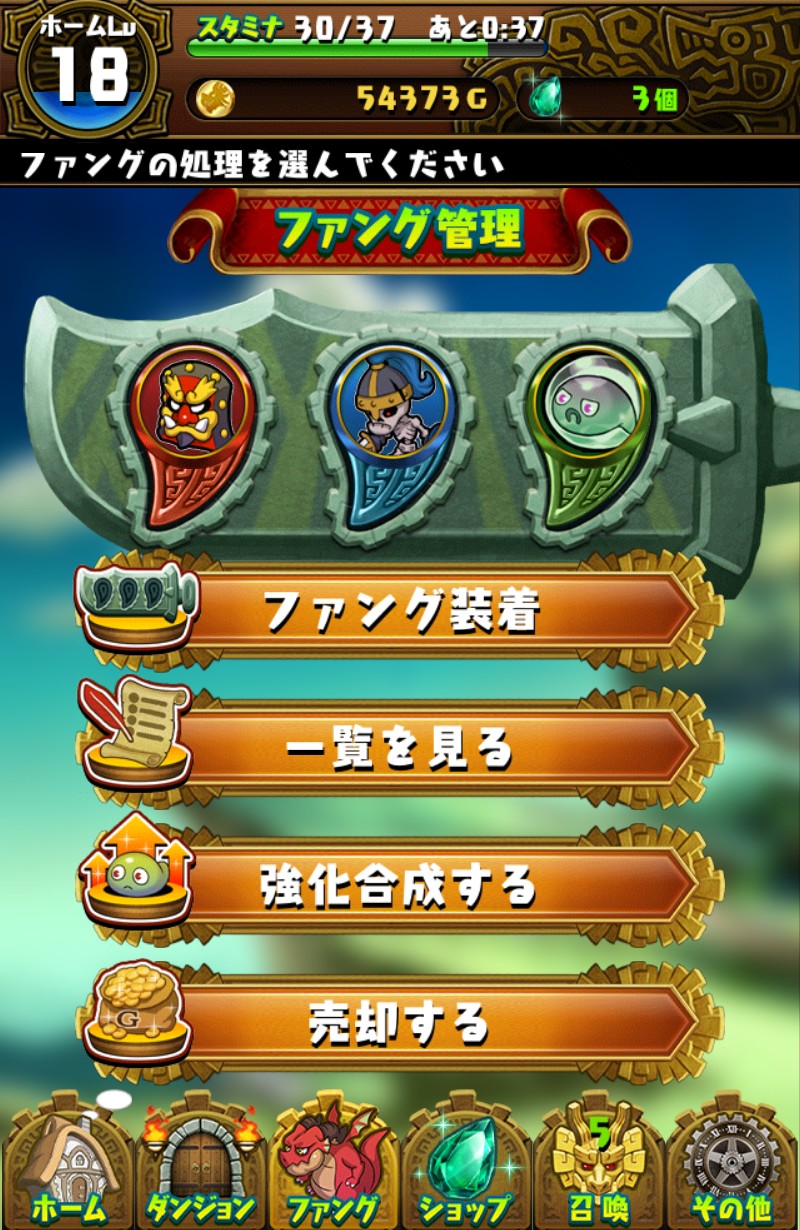This screenshot has height=1230, width=800.
Task: Select 強化合成する to enhance fangs
Action: pos(400,886)
